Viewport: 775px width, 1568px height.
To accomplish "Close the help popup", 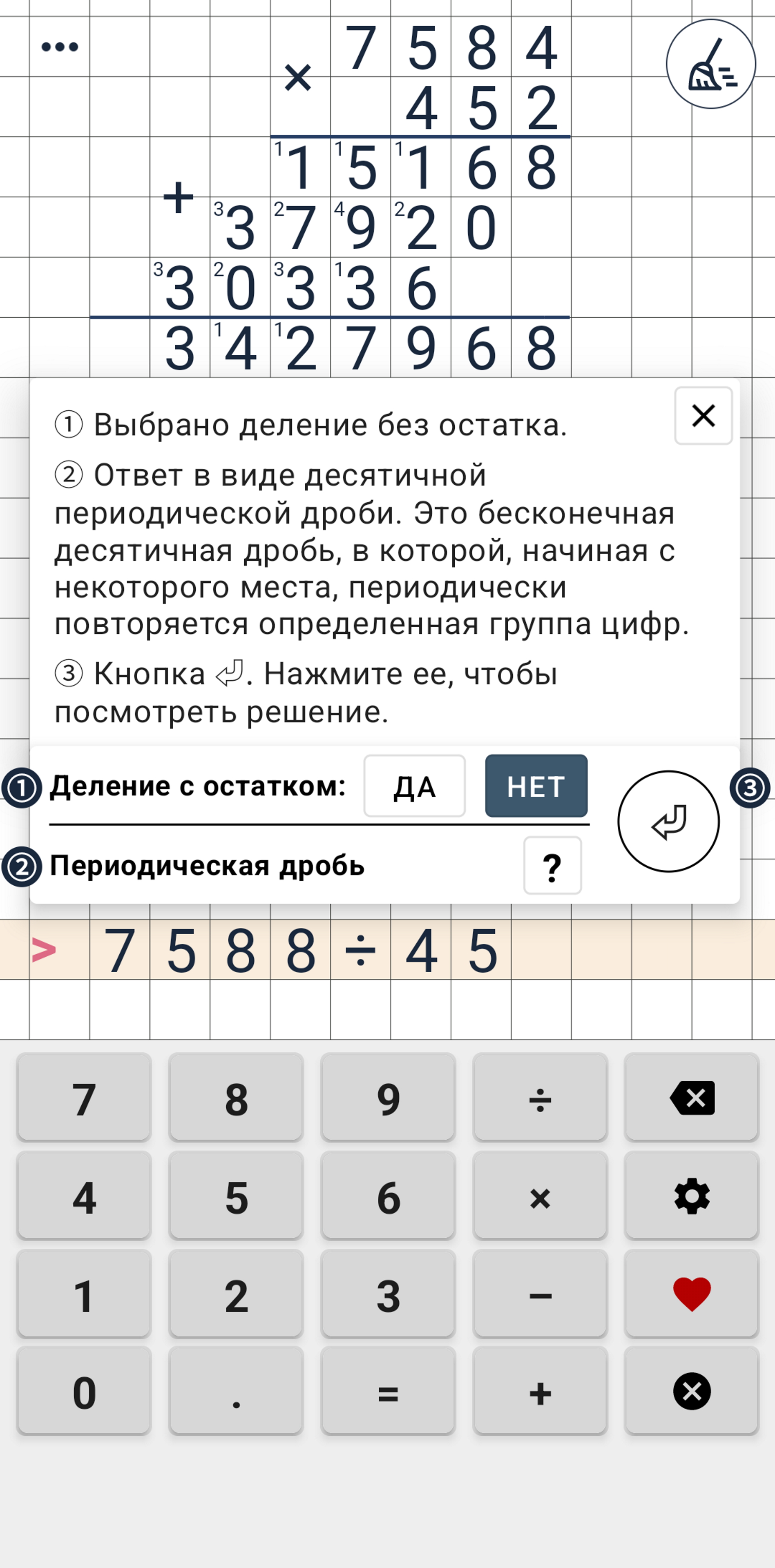I will [703, 416].
